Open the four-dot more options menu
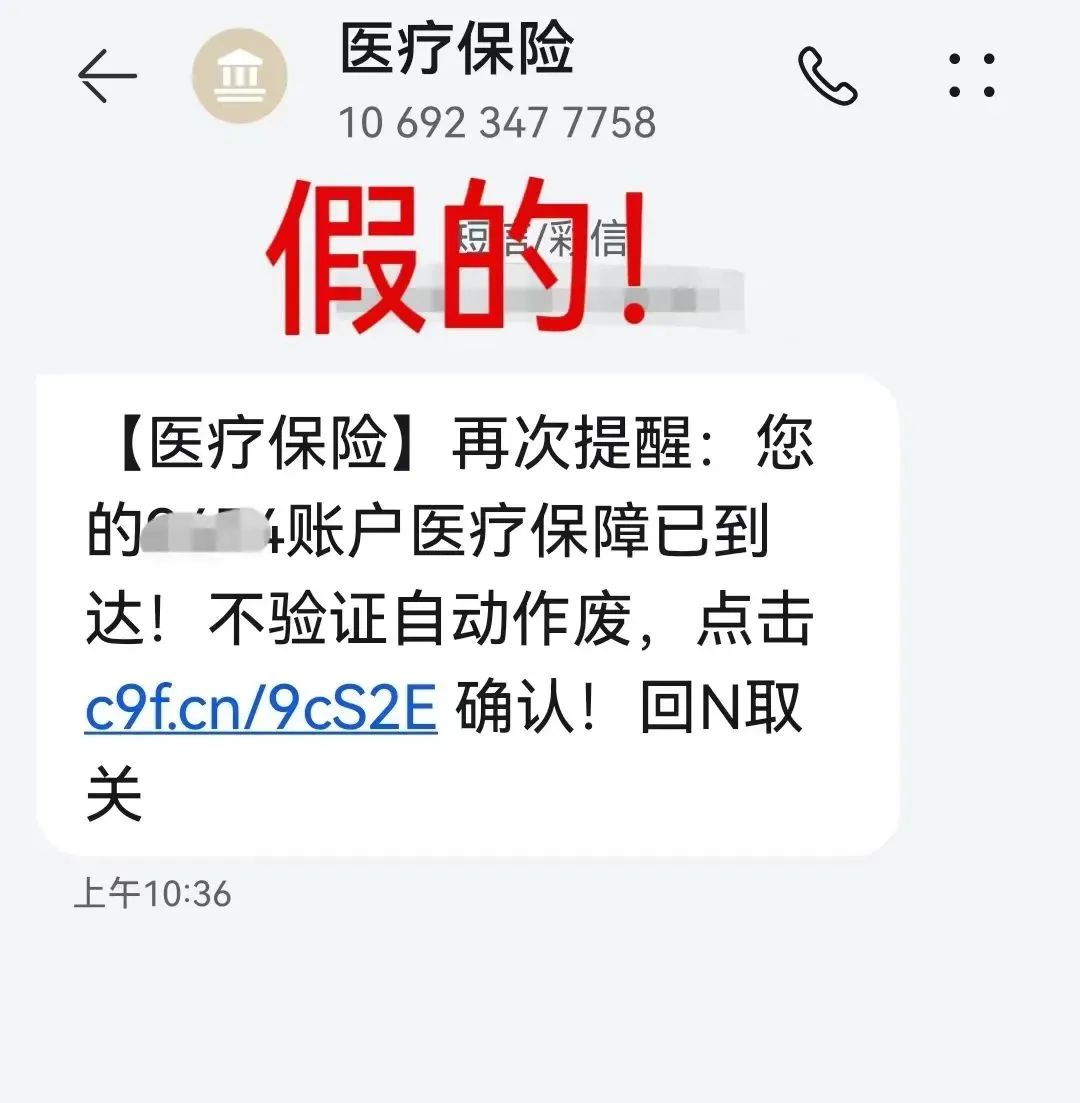Image resolution: width=1080 pixels, height=1103 pixels. (x=972, y=75)
